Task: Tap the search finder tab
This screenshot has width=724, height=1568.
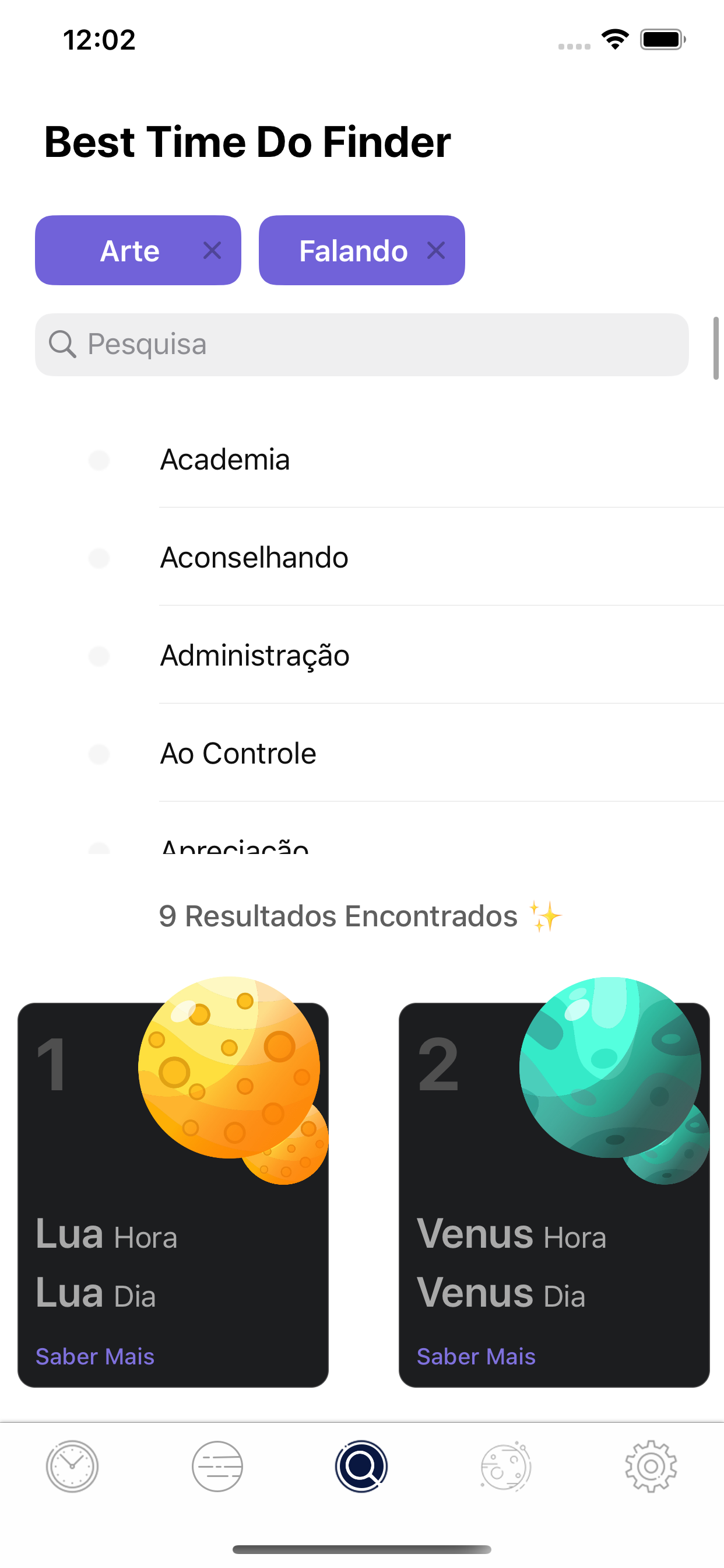Action: 361,1466
